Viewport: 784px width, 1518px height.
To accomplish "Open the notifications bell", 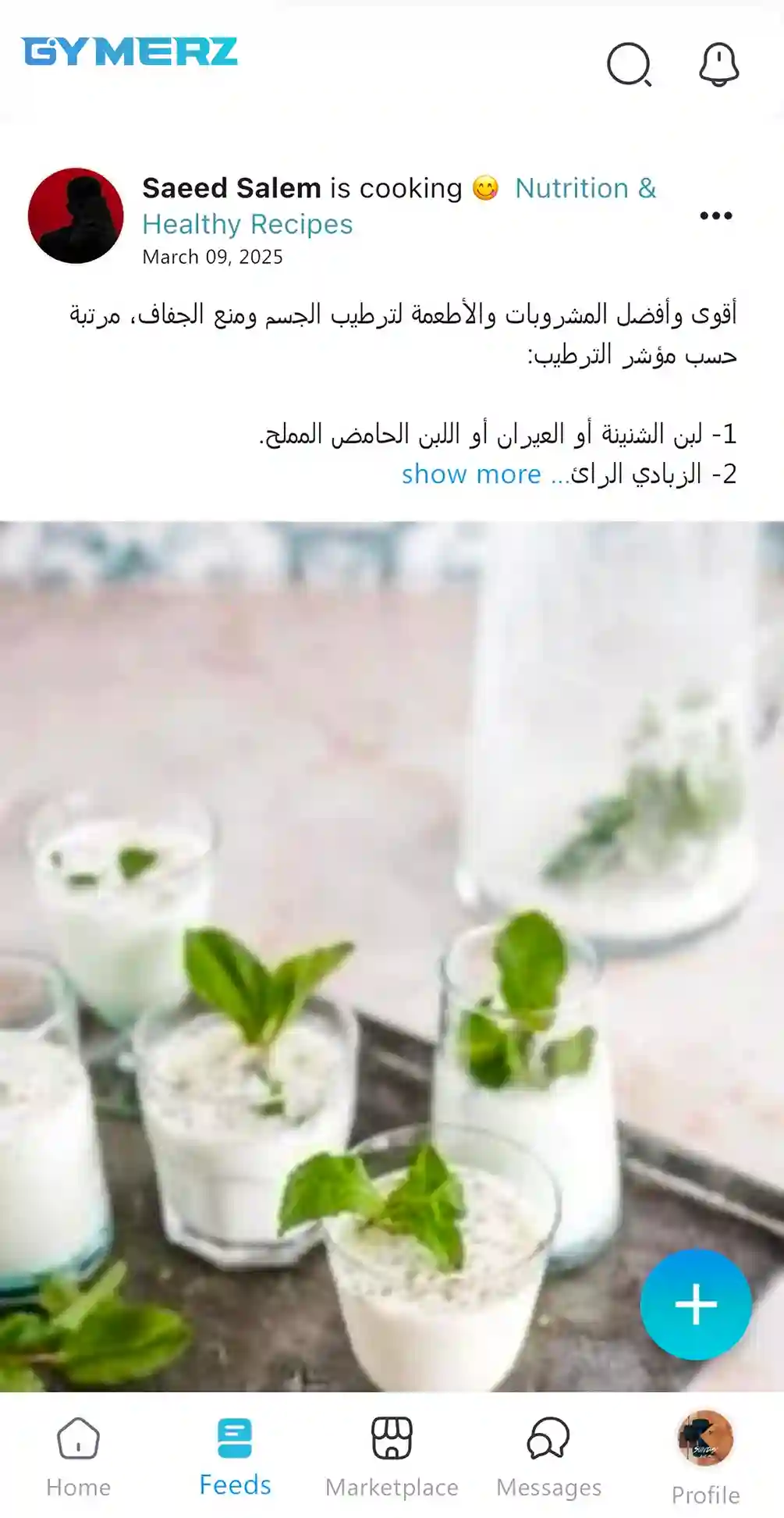I will [718, 64].
